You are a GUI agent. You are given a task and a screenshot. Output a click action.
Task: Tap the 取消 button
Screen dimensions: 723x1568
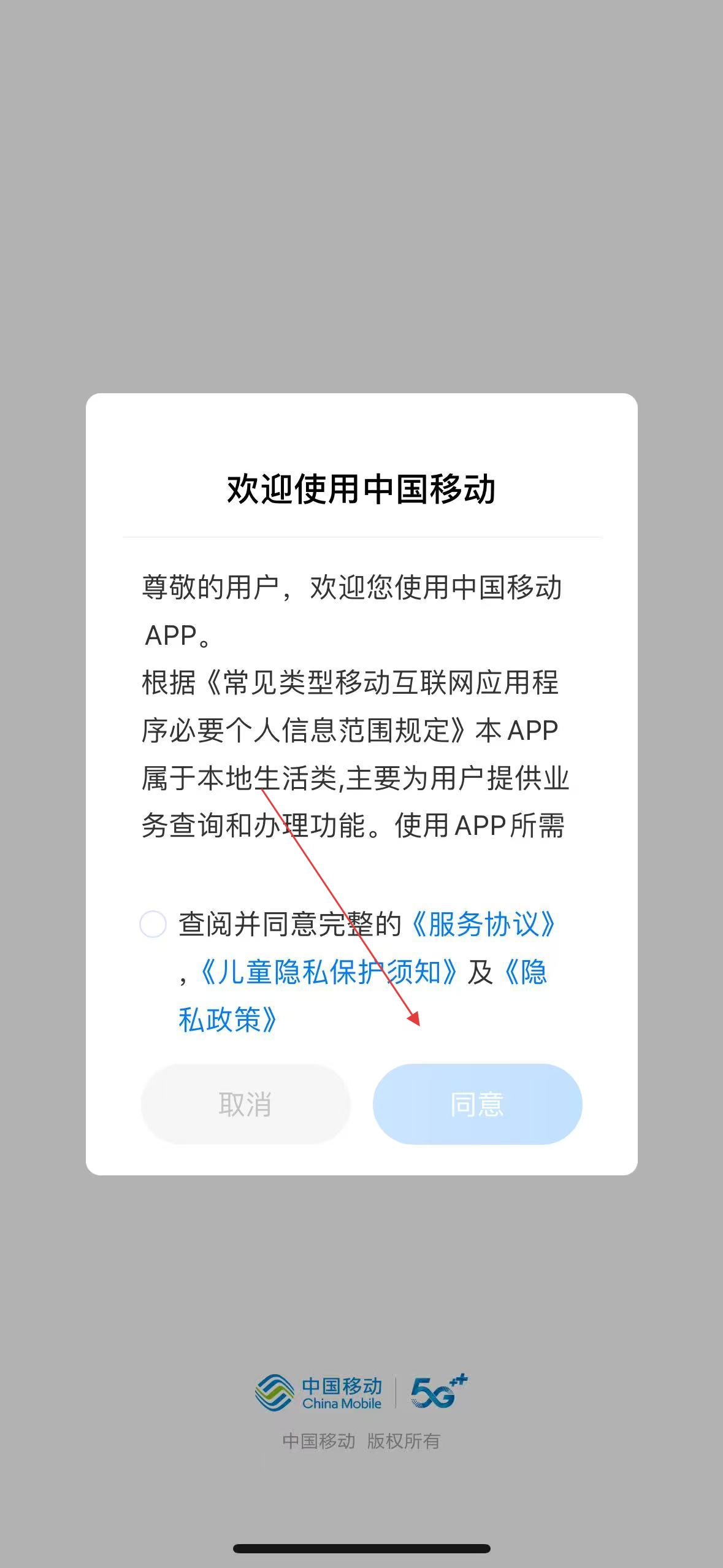pos(245,1104)
